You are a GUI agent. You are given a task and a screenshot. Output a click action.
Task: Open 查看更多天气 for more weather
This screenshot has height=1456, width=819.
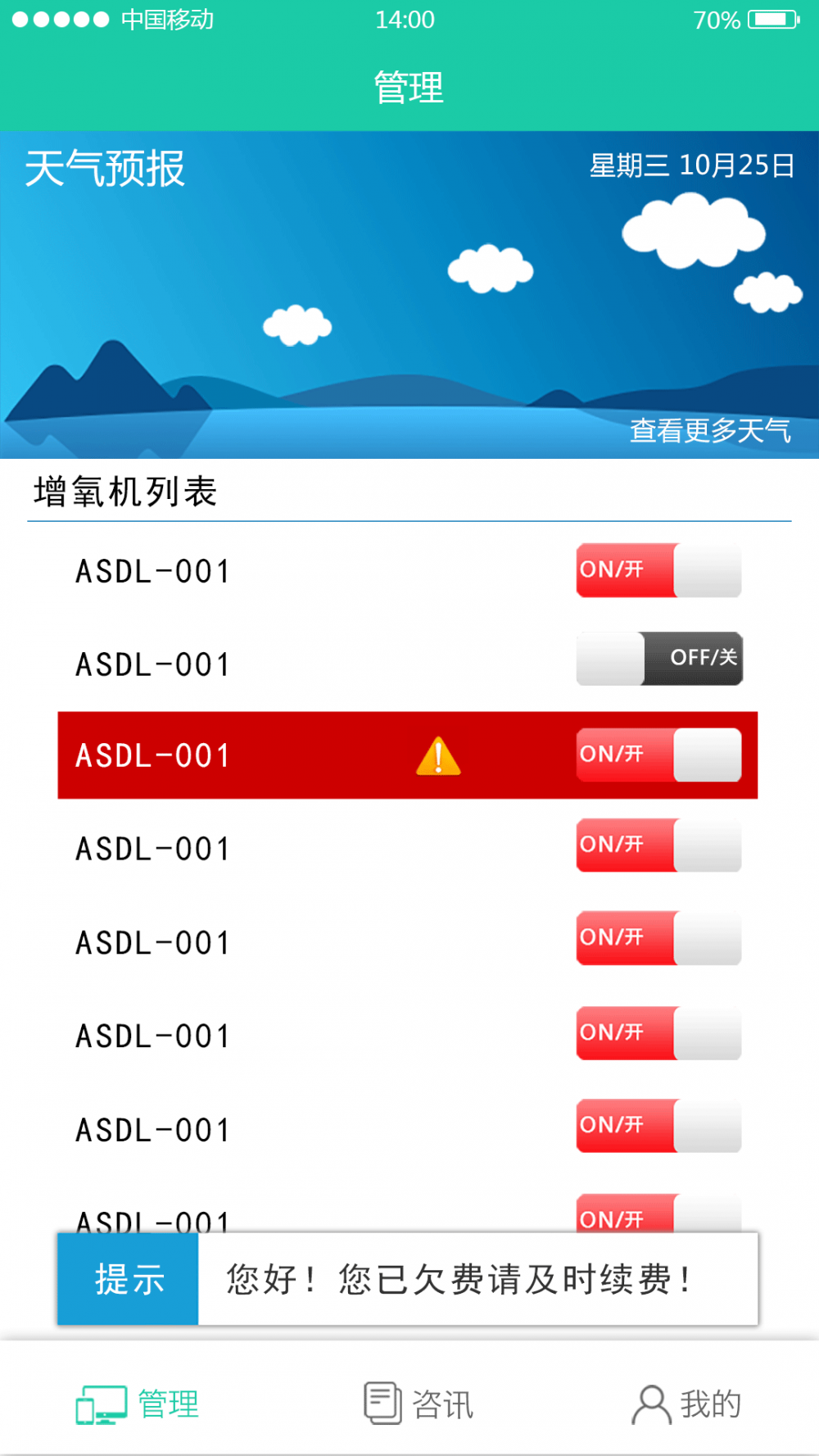tap(710, 430)
